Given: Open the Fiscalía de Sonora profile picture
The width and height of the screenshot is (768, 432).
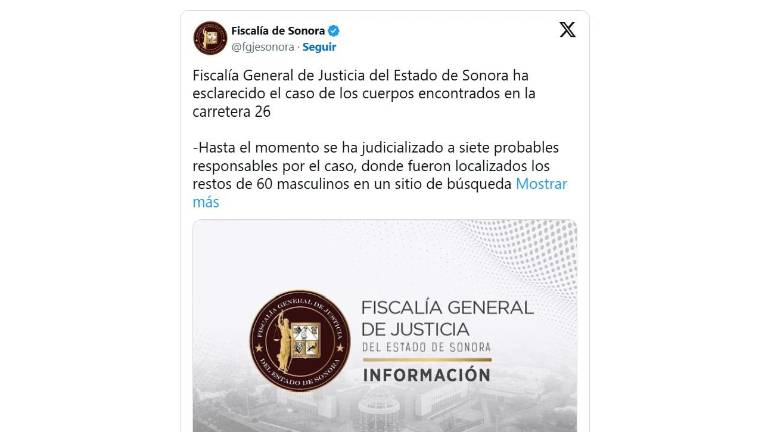Looking at the screenshot, I should tap(210, 38).
